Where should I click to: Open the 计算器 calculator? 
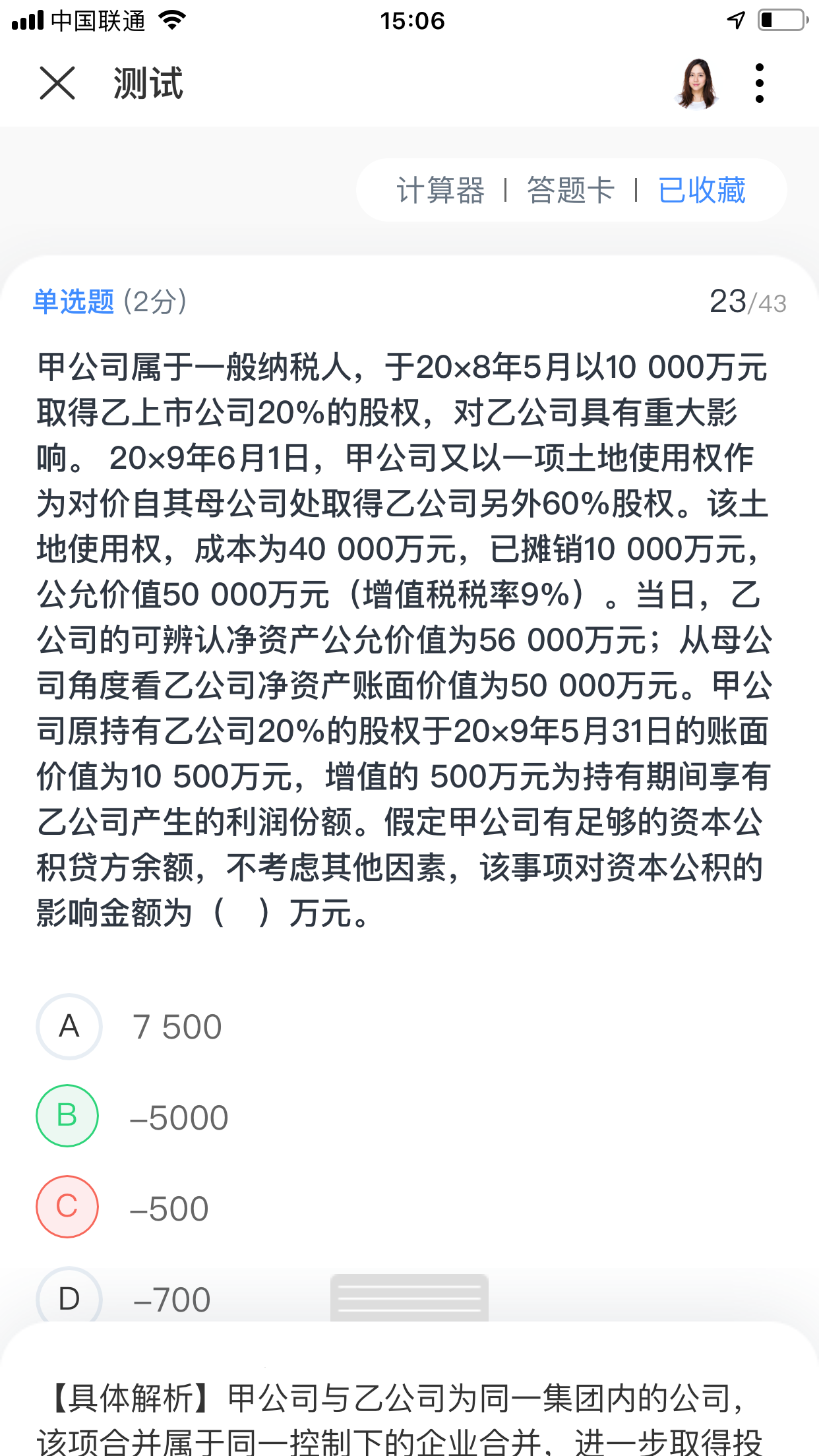440,191
